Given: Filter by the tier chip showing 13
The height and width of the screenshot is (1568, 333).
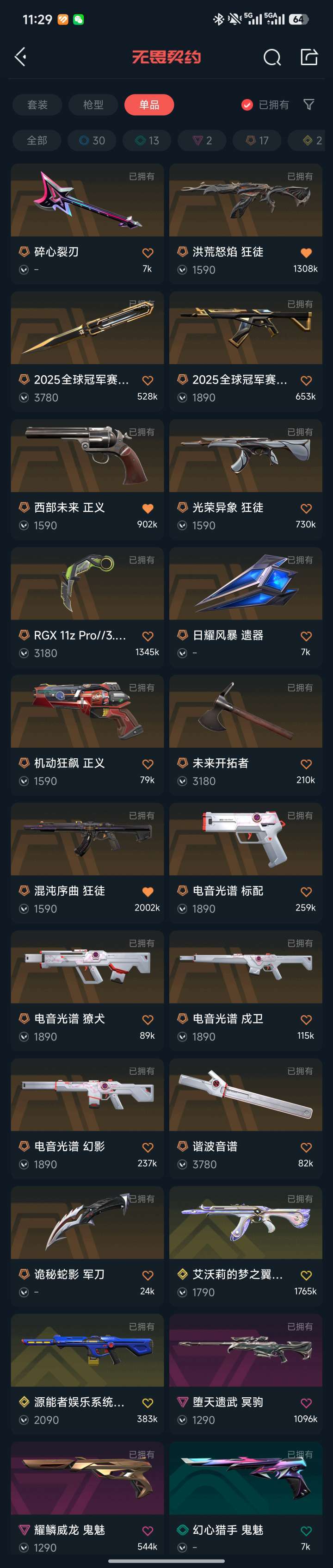Looking at the screenshot, I should point(147,141).
